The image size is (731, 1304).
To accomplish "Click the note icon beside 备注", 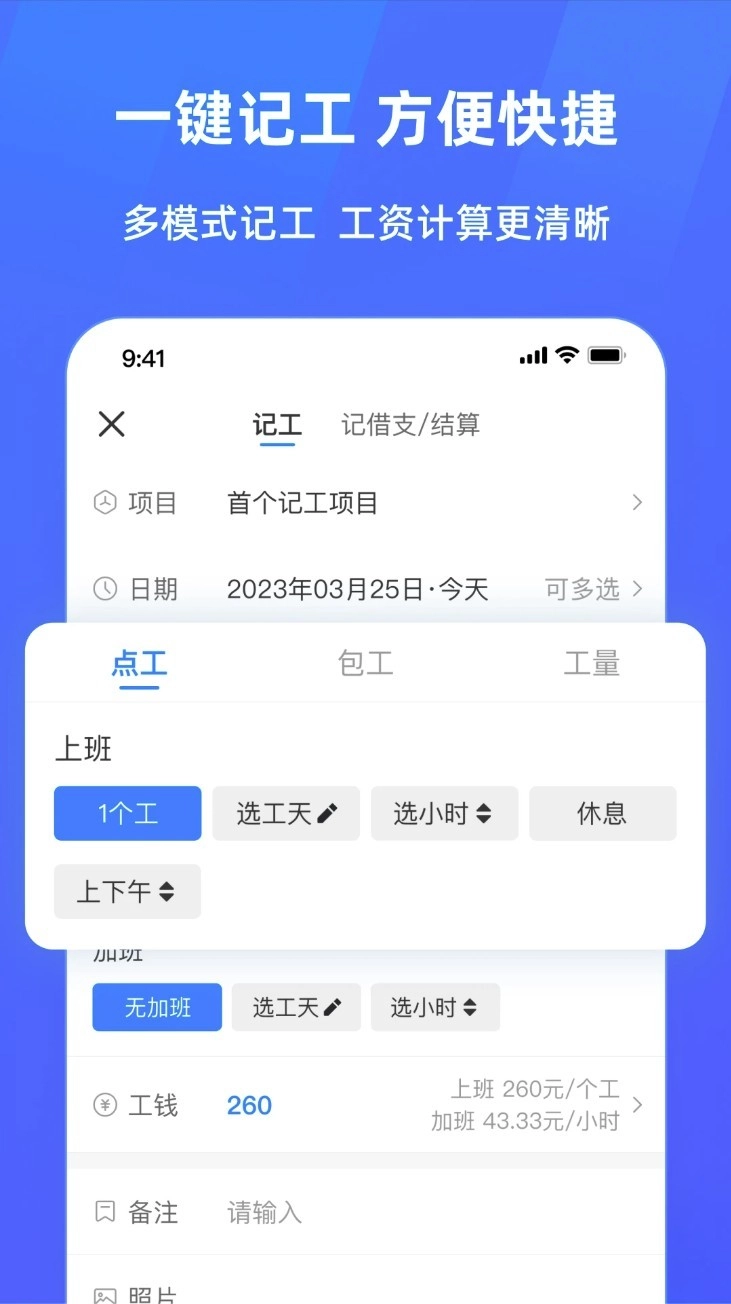I will [104, 1212].
